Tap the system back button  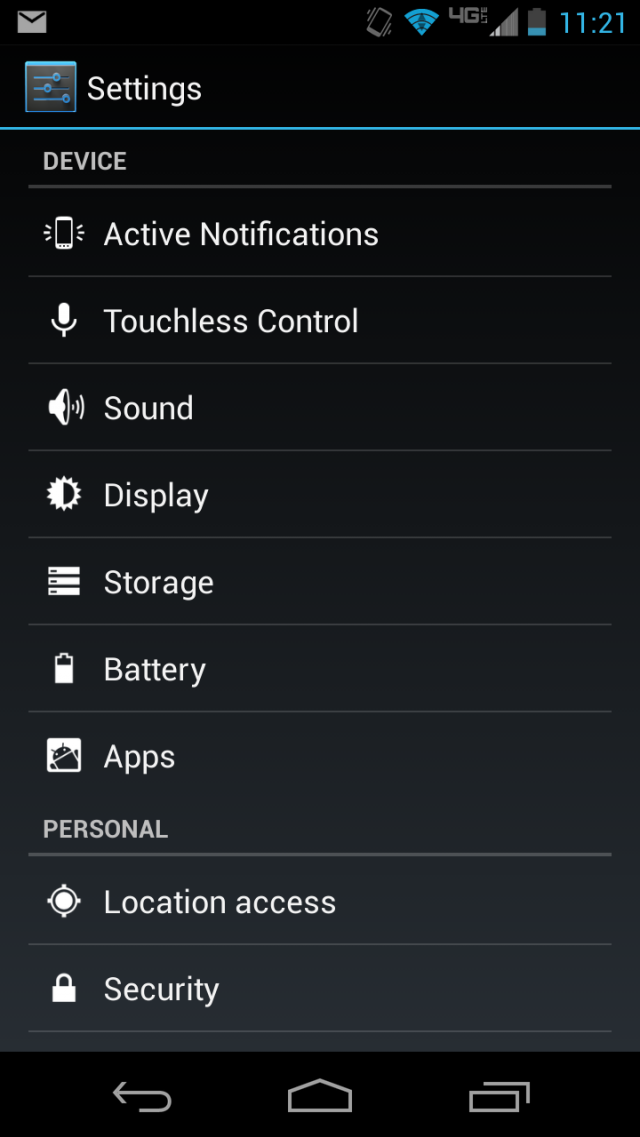[x=142, y=1097]
